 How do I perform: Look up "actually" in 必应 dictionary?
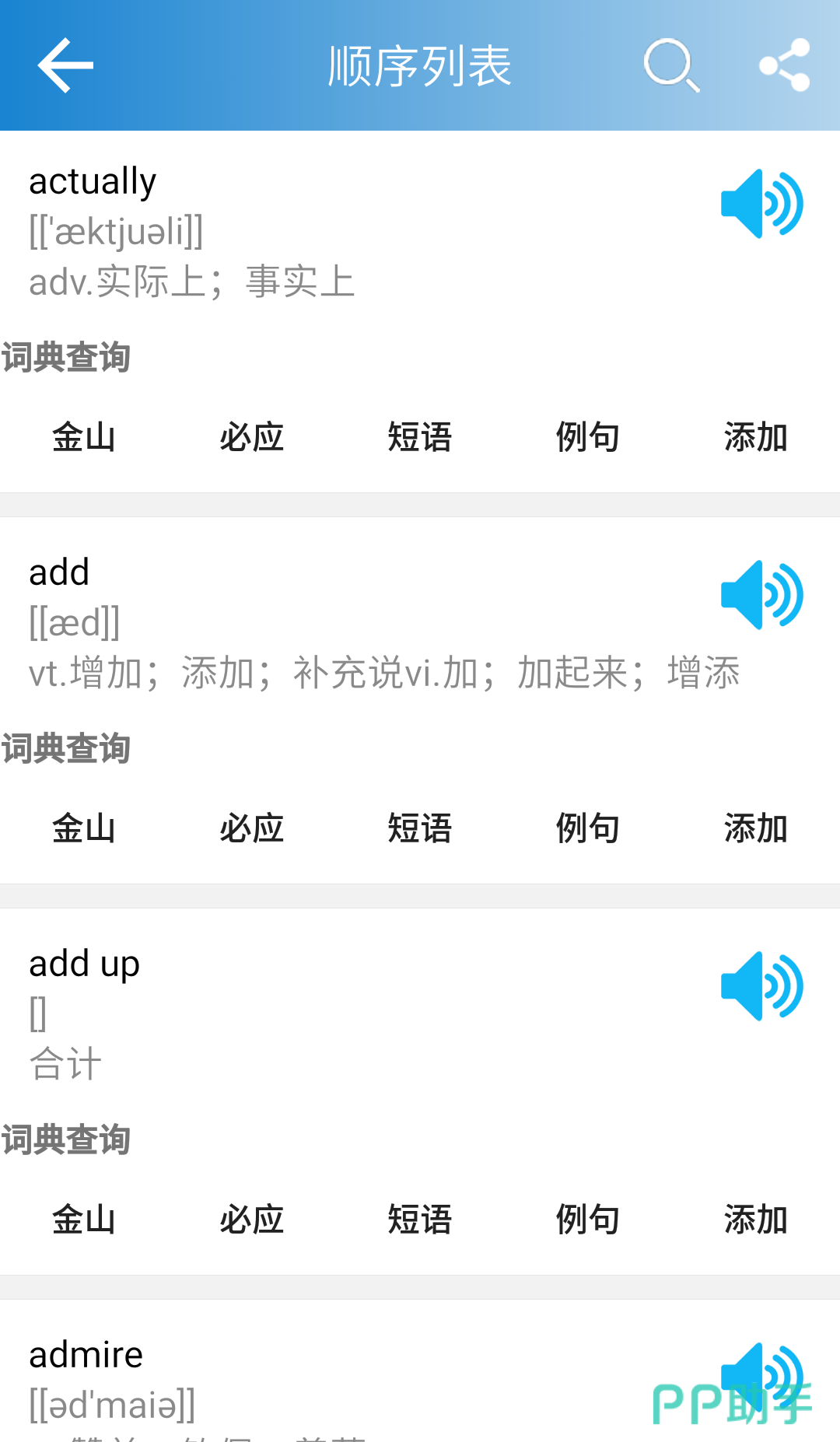pos(252,437)
